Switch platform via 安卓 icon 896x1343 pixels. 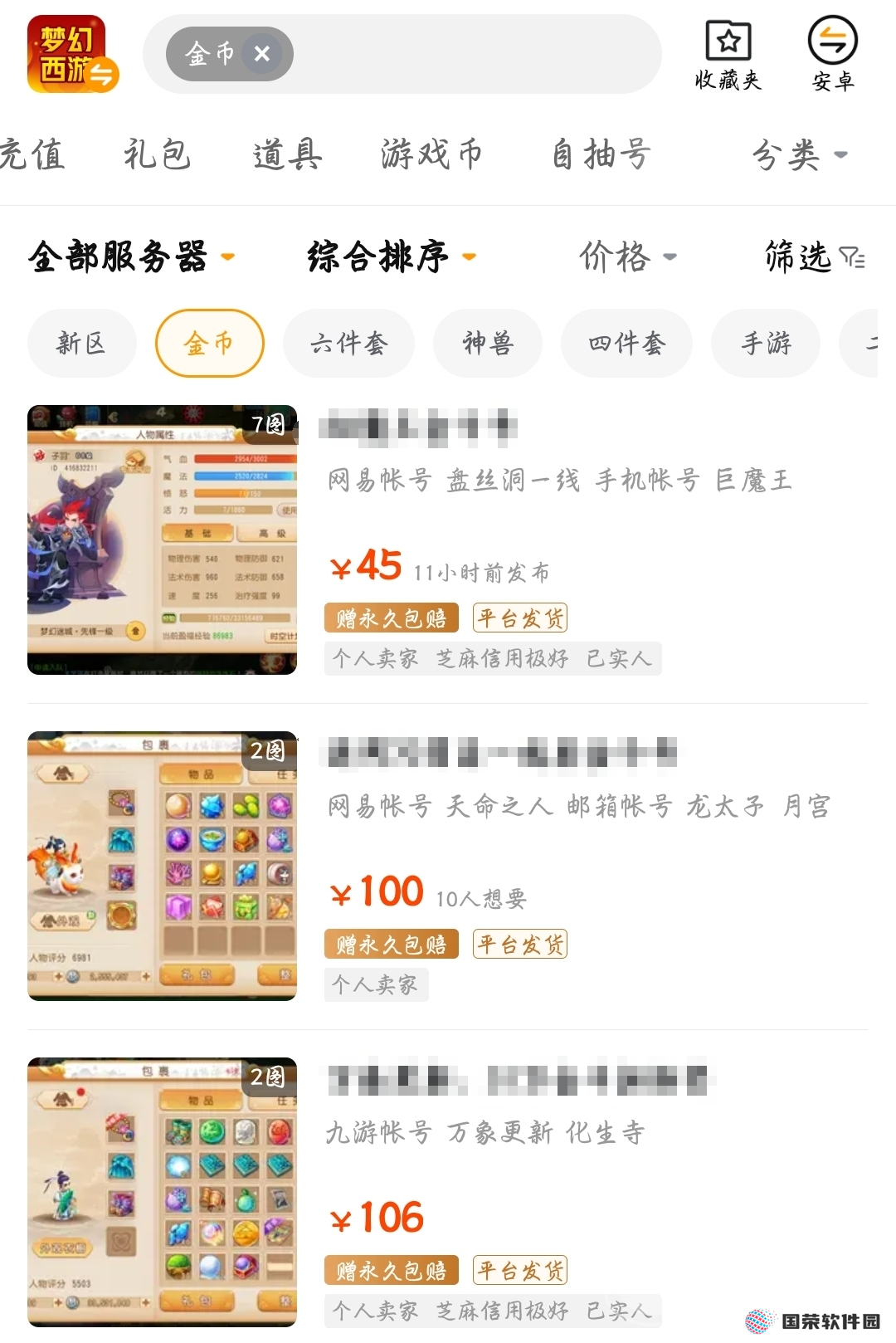[x=832, y=55]
